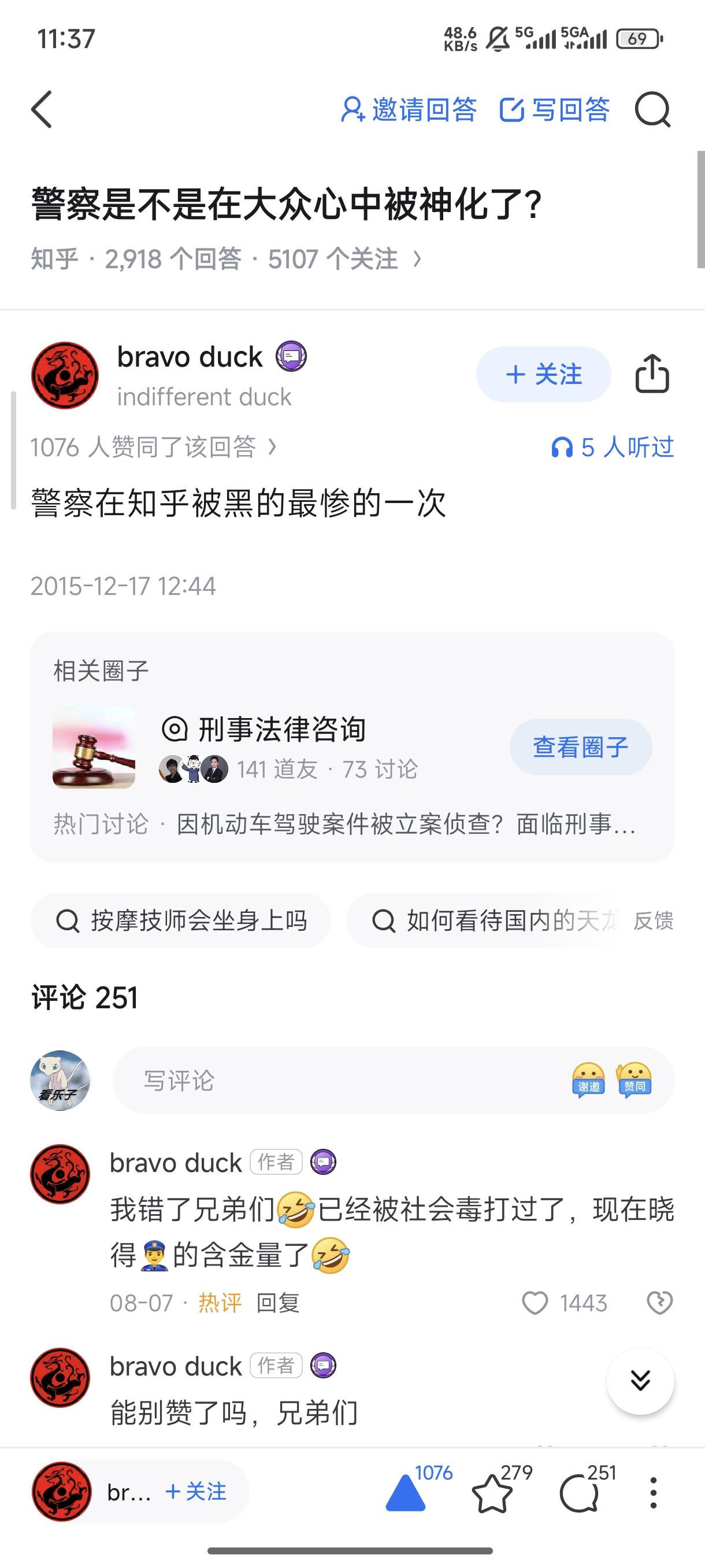Open the 5 人听过 audio link

613,448
